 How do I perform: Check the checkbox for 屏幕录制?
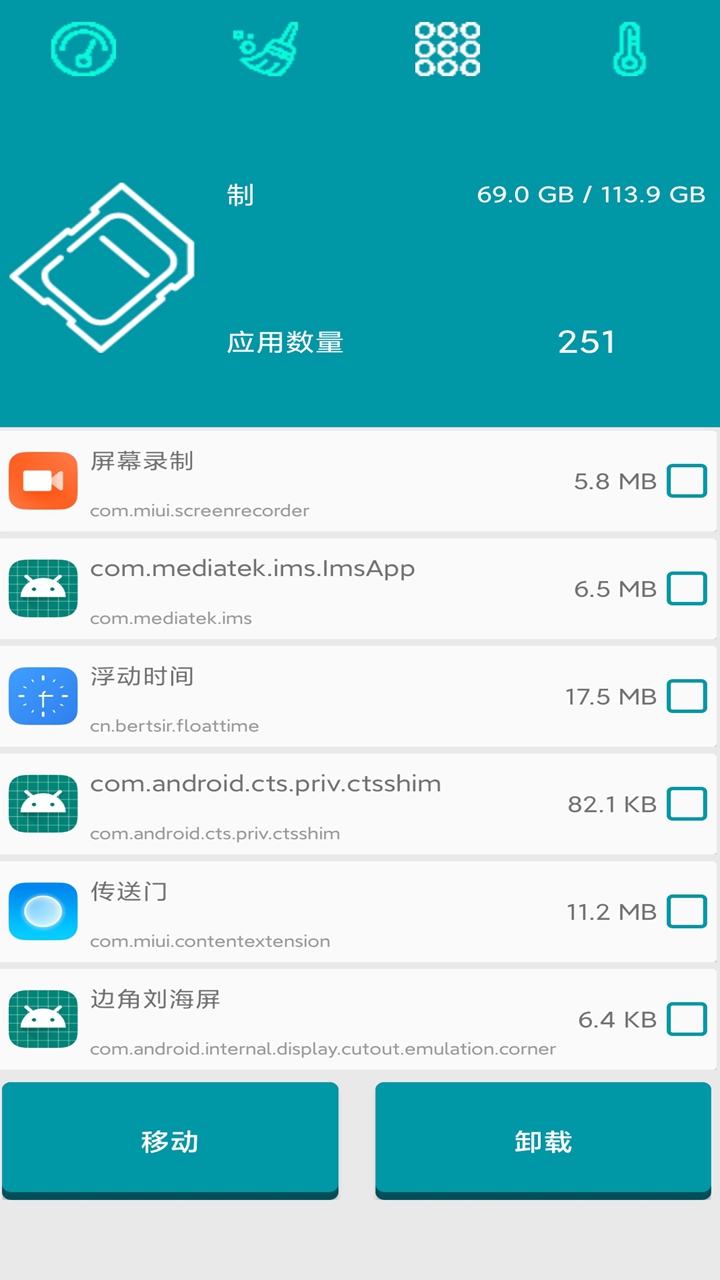tap(687, 480)
